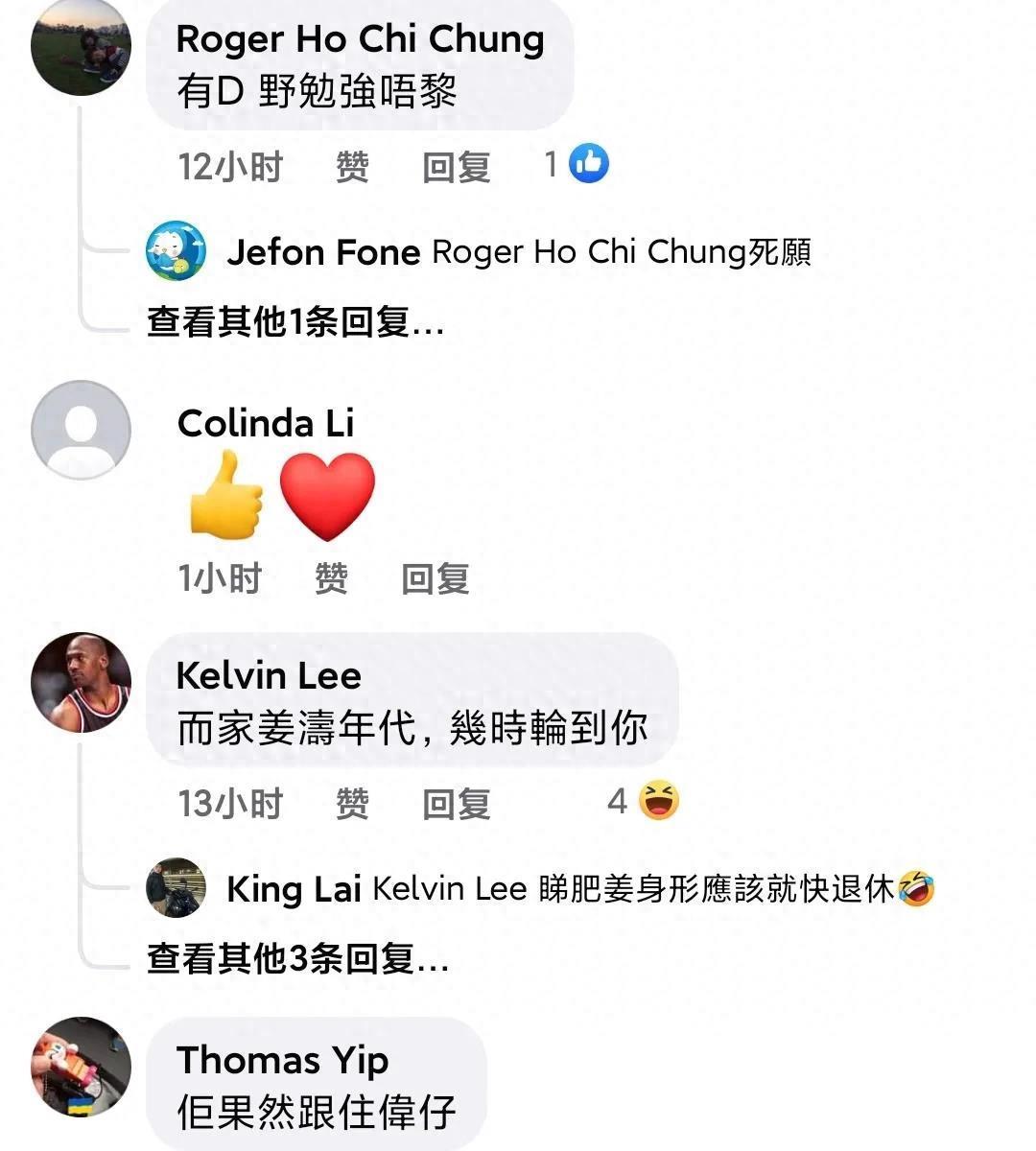Reply to Kelvin Lee's comment
The height and width of the screenshot is (1151, 1036).
click(x=457, y=803)
